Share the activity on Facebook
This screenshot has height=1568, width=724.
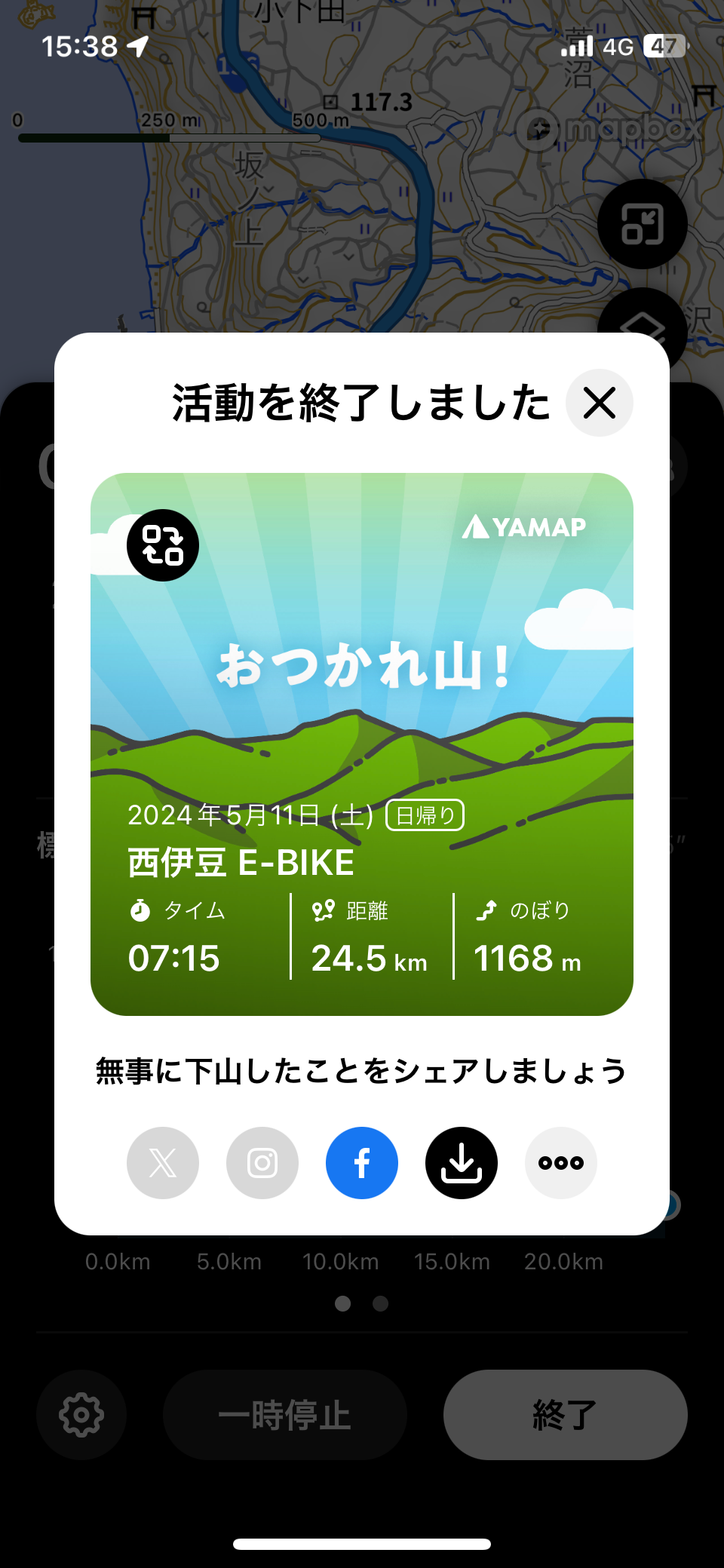tap(362, 1163)
